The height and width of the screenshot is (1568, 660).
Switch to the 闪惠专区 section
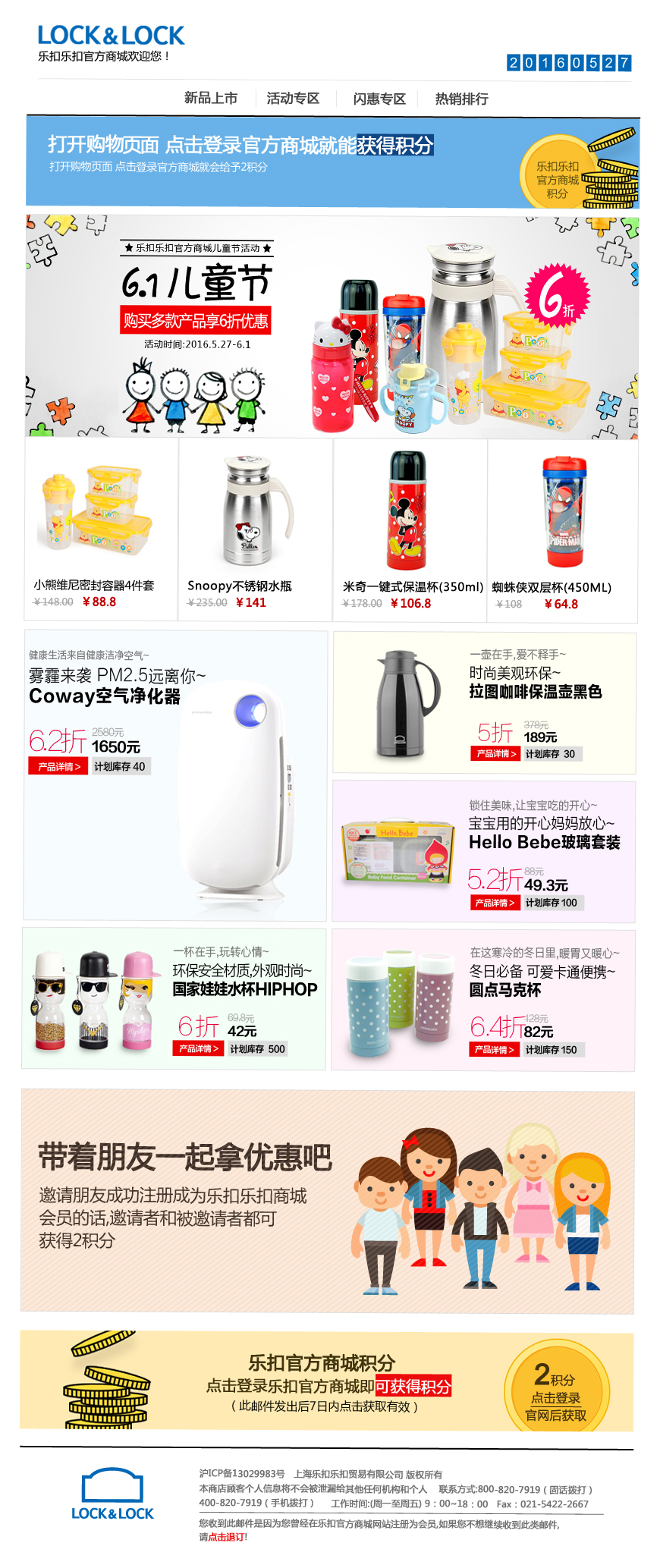[x=379, y=99]
